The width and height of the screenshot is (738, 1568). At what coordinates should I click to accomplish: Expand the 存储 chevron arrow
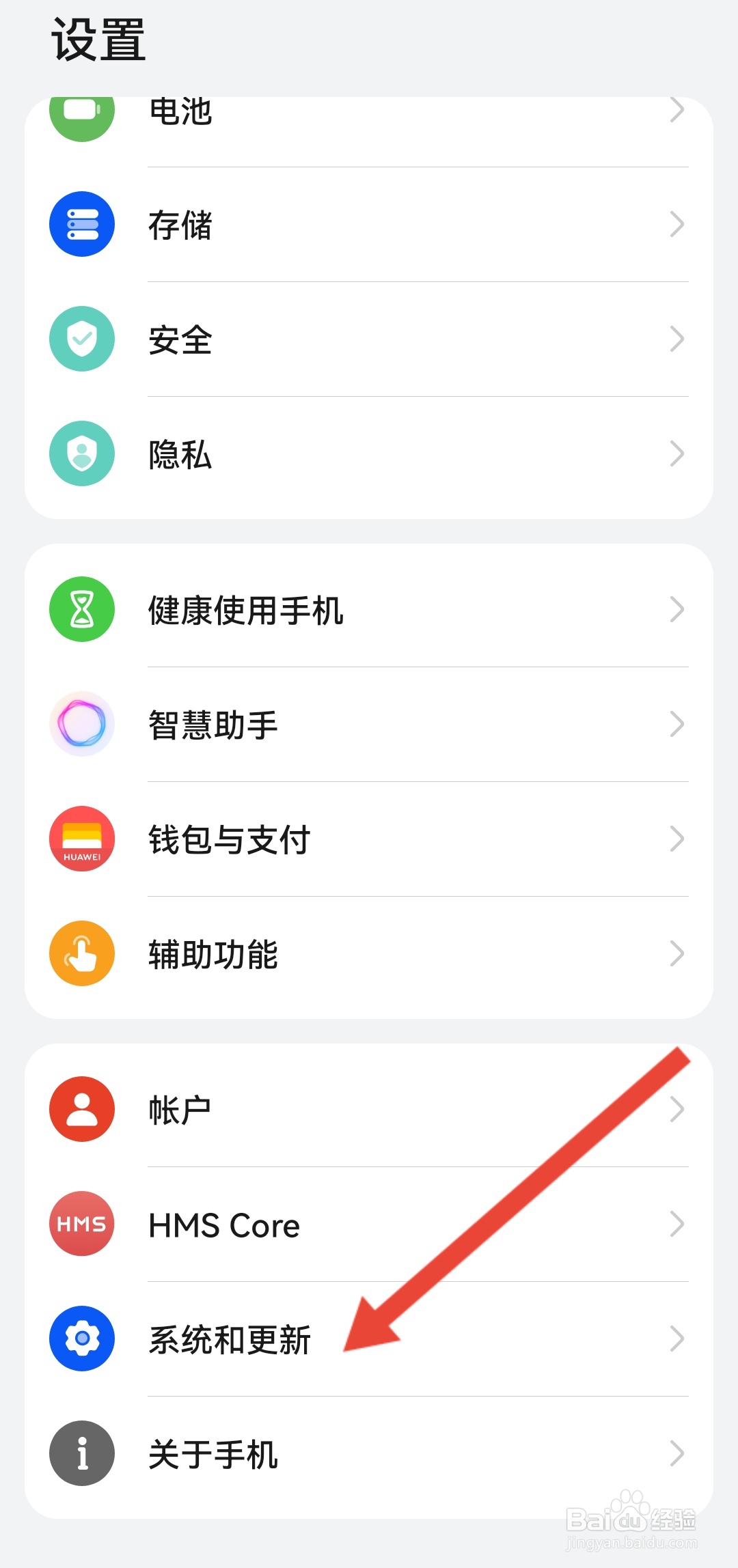676,224
